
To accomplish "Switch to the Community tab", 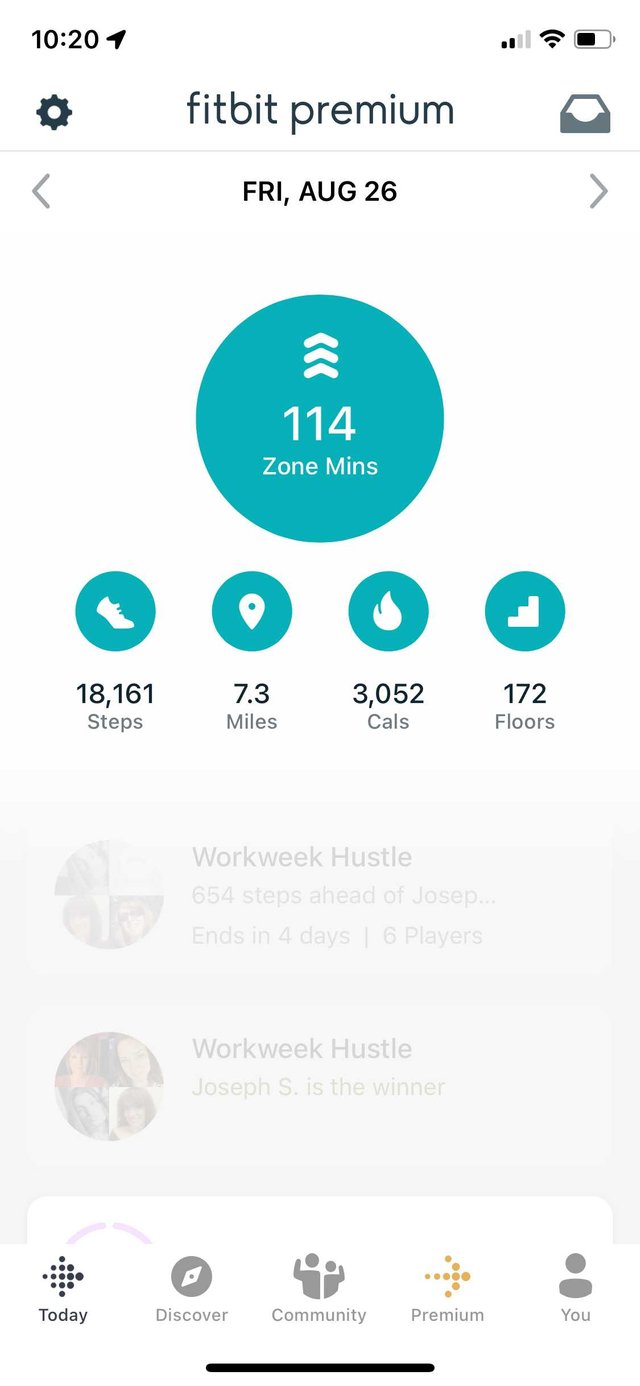I will [x=319, y=1290].
